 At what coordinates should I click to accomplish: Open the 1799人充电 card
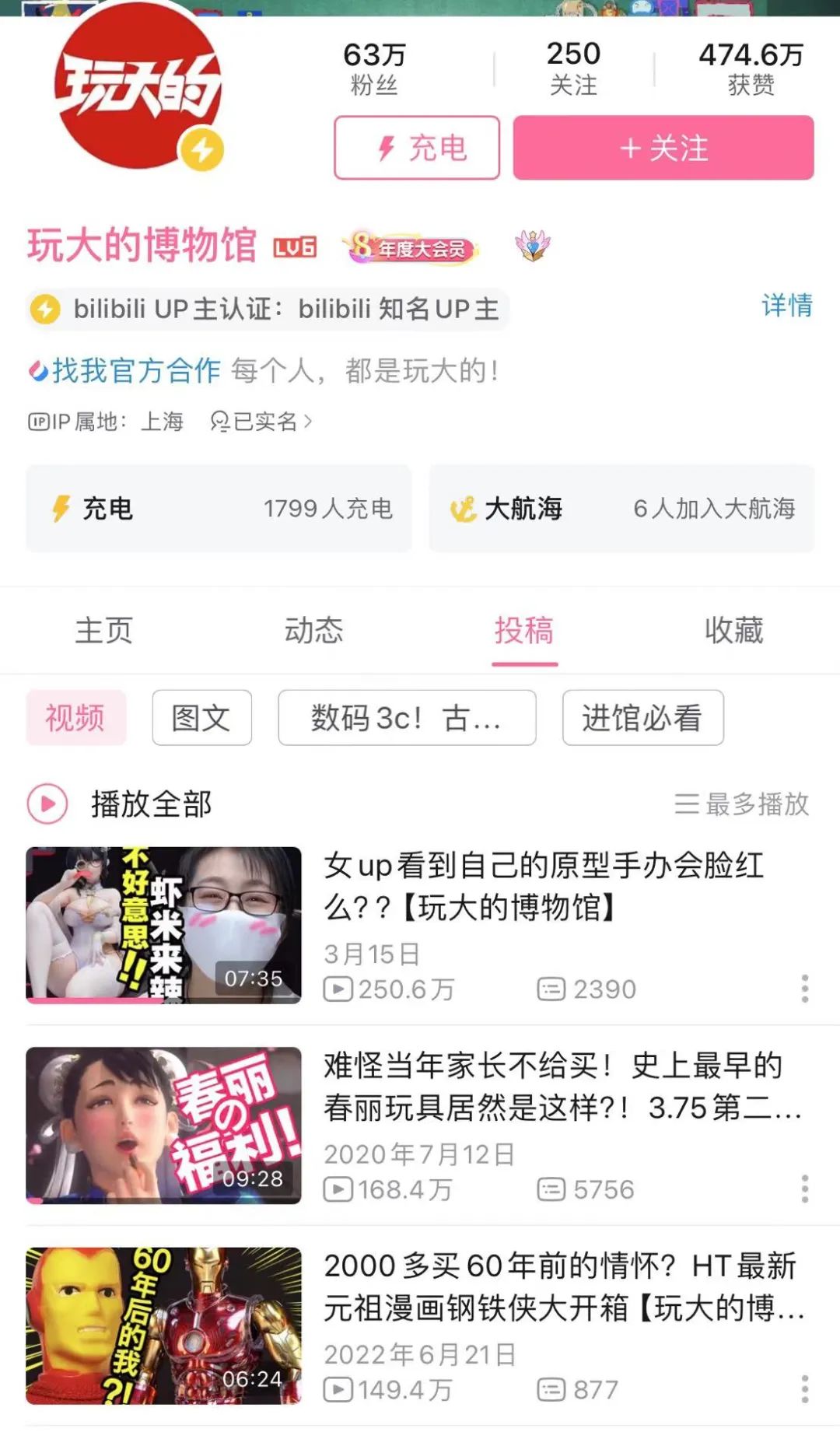(219, 509)
